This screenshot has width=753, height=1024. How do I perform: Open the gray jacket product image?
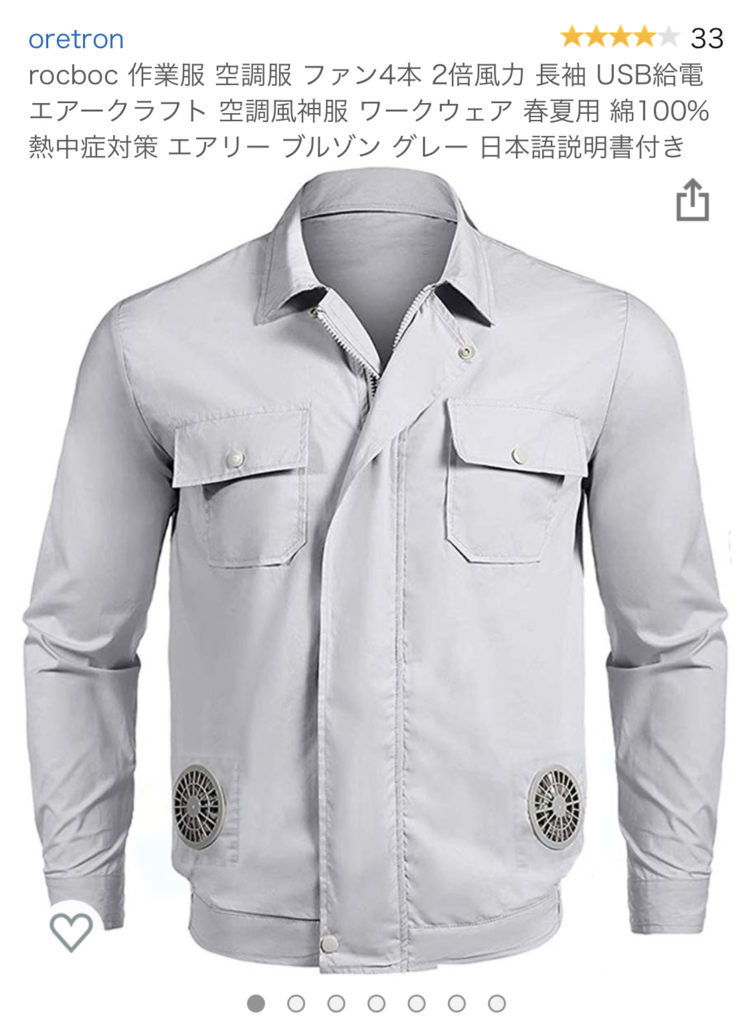pyautogui.click(x=376, y=560)
